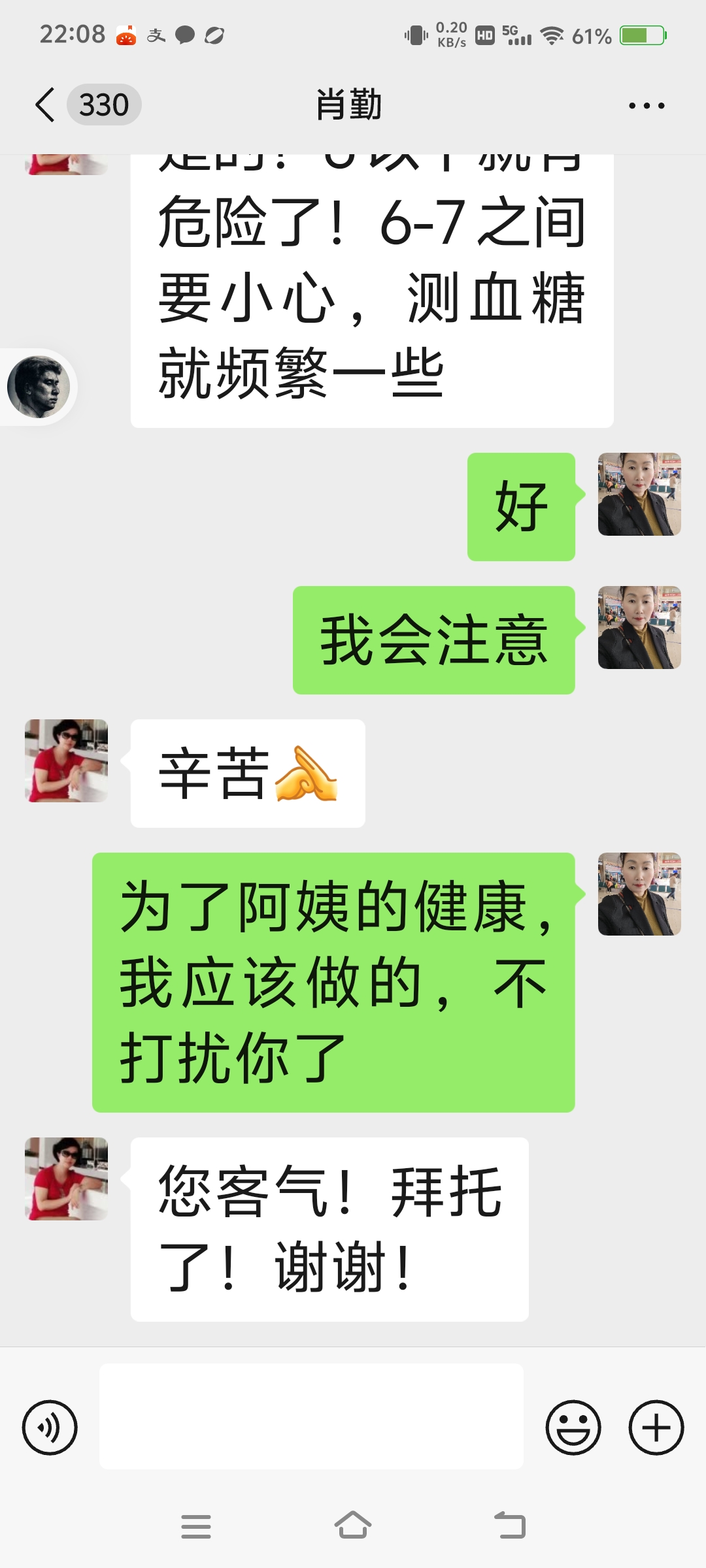This screenshot has width=706, height=1568.
Task: Open the home screen via system home button
Action: (x=353, y=1526)
